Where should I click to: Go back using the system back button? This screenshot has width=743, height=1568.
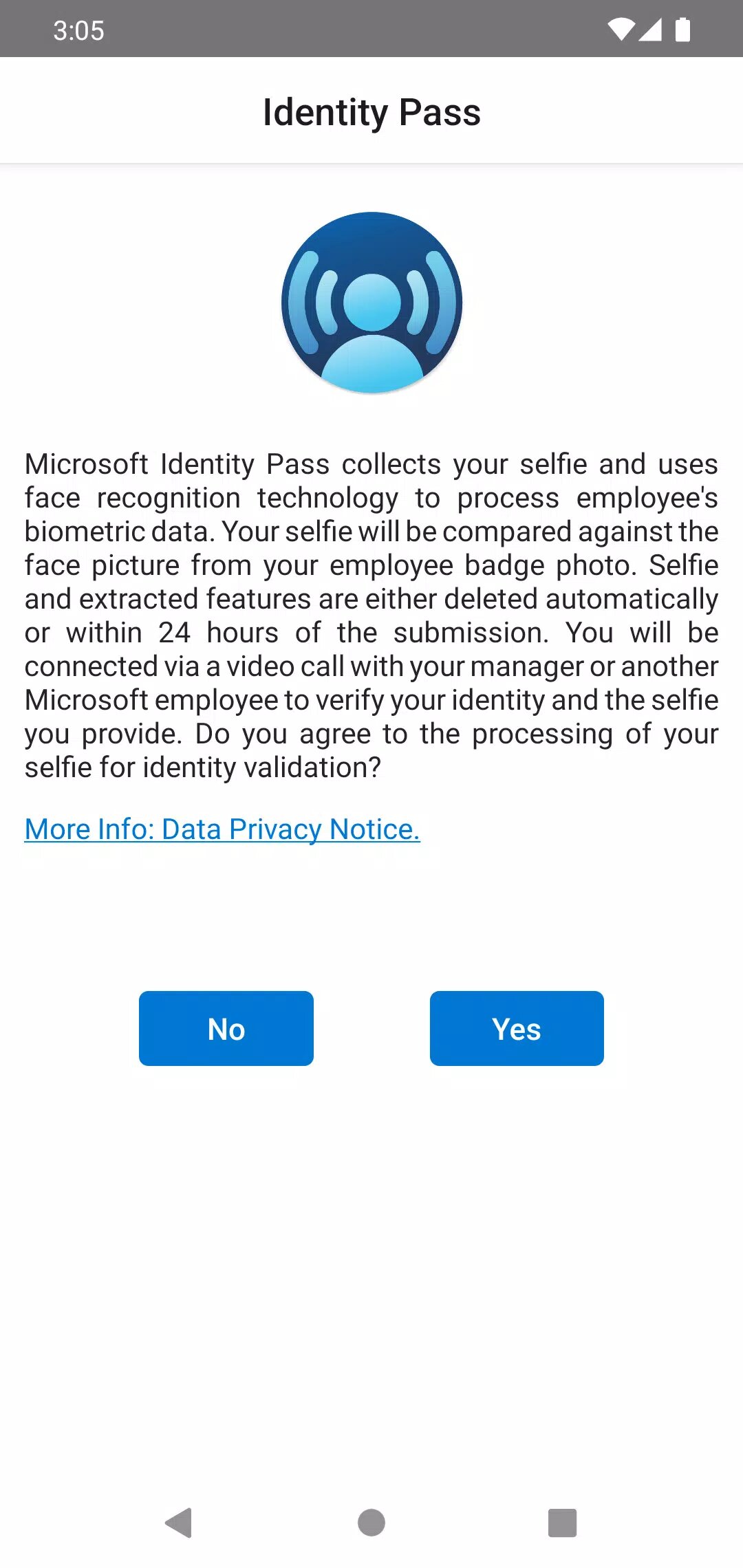[x=180, y=1523]
